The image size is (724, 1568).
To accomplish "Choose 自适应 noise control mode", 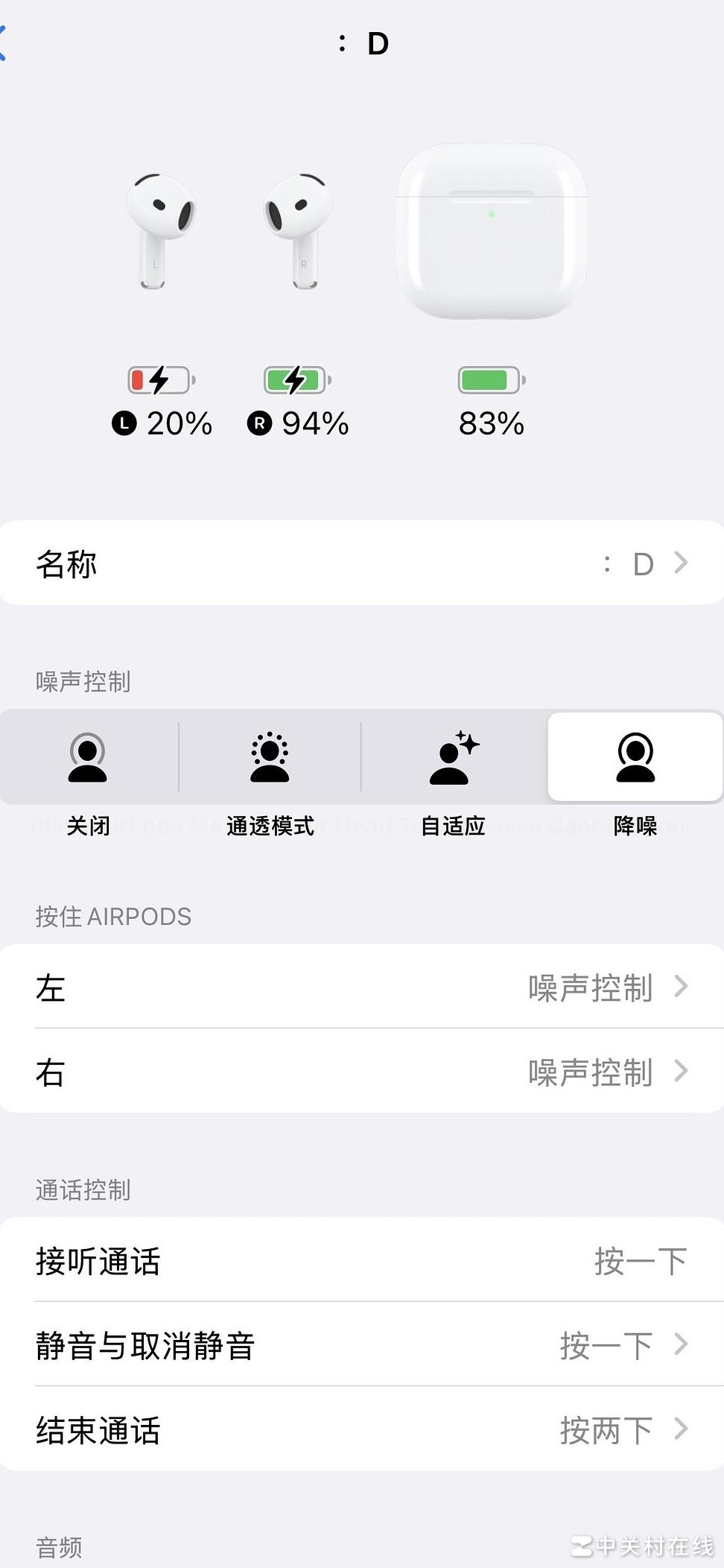I will click(x=454, y=757).
